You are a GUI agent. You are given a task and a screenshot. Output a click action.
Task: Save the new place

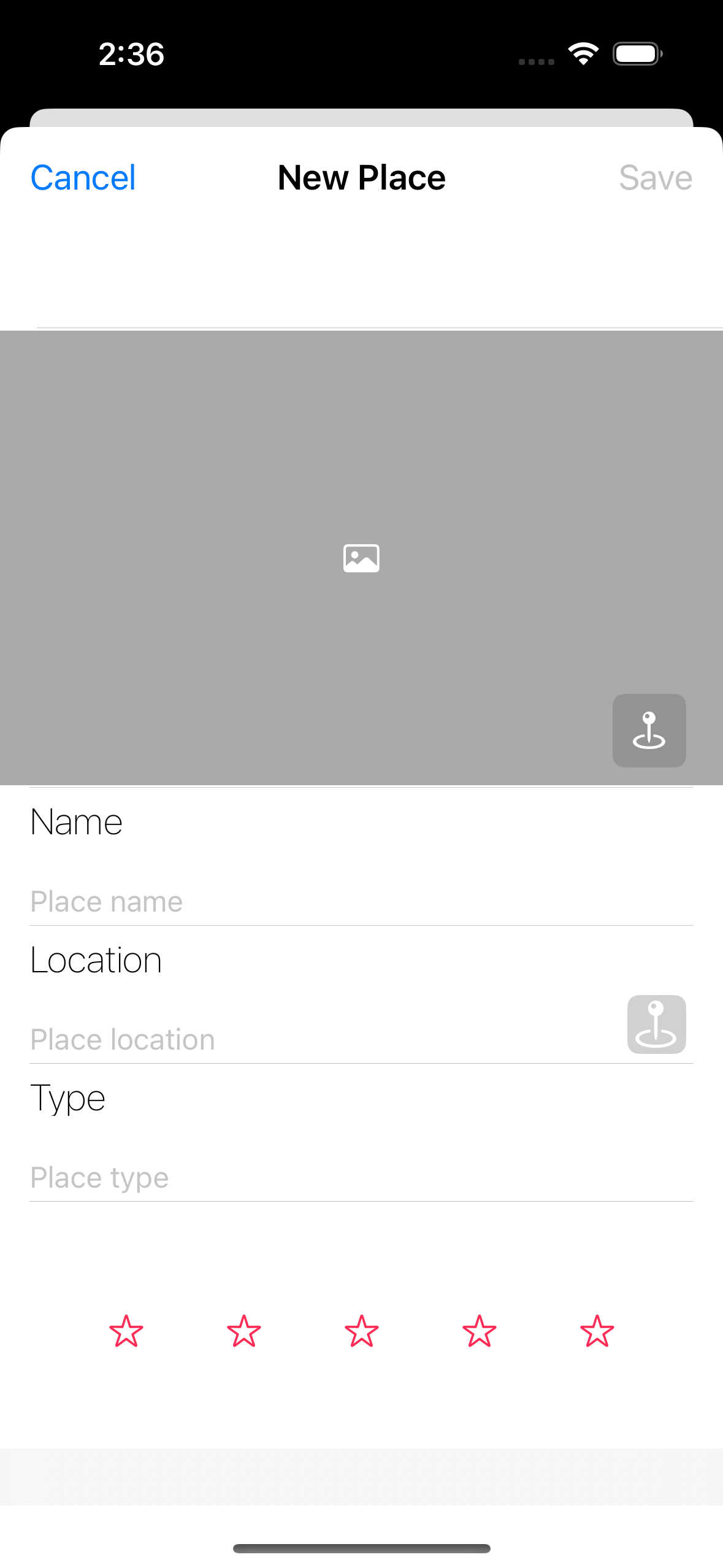click(656, 177)
